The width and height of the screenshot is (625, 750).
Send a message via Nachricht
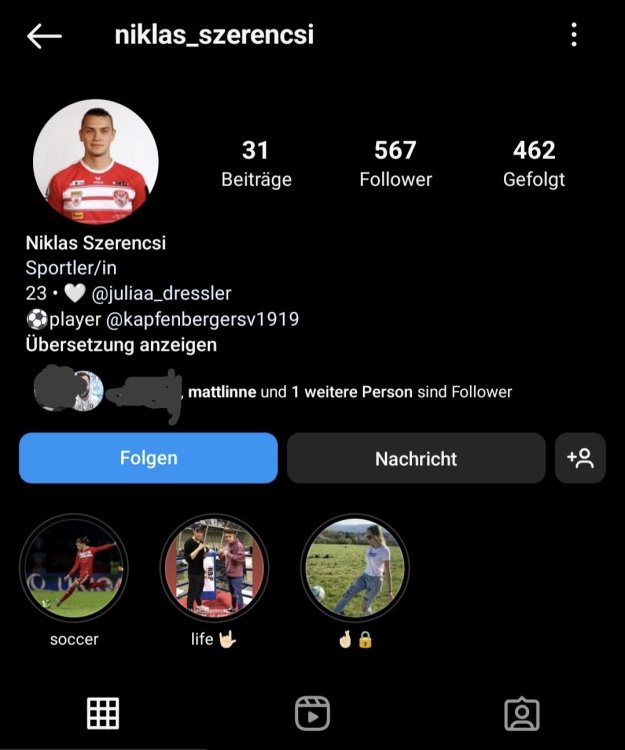point(416,459)
